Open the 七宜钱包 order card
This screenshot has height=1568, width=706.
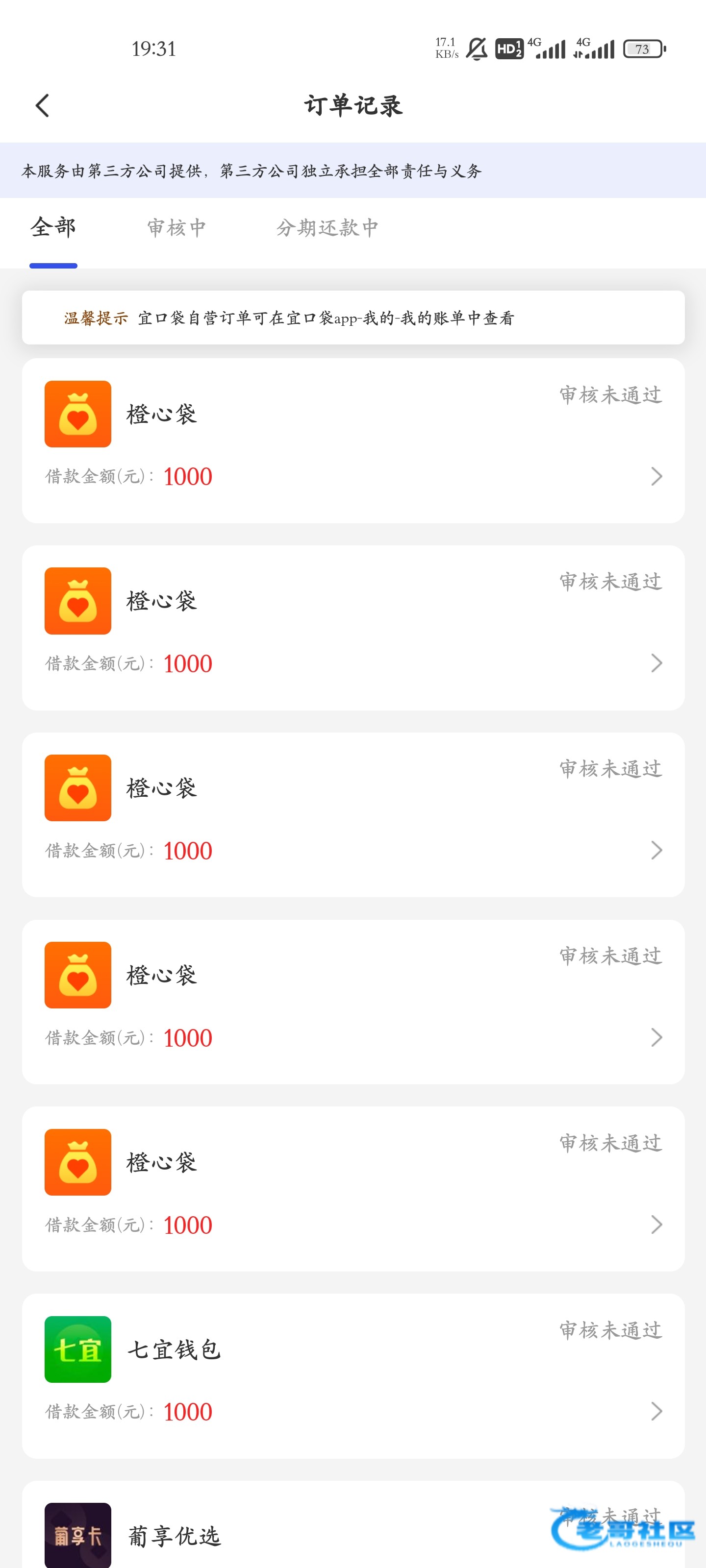click(x=353, y=1375)
